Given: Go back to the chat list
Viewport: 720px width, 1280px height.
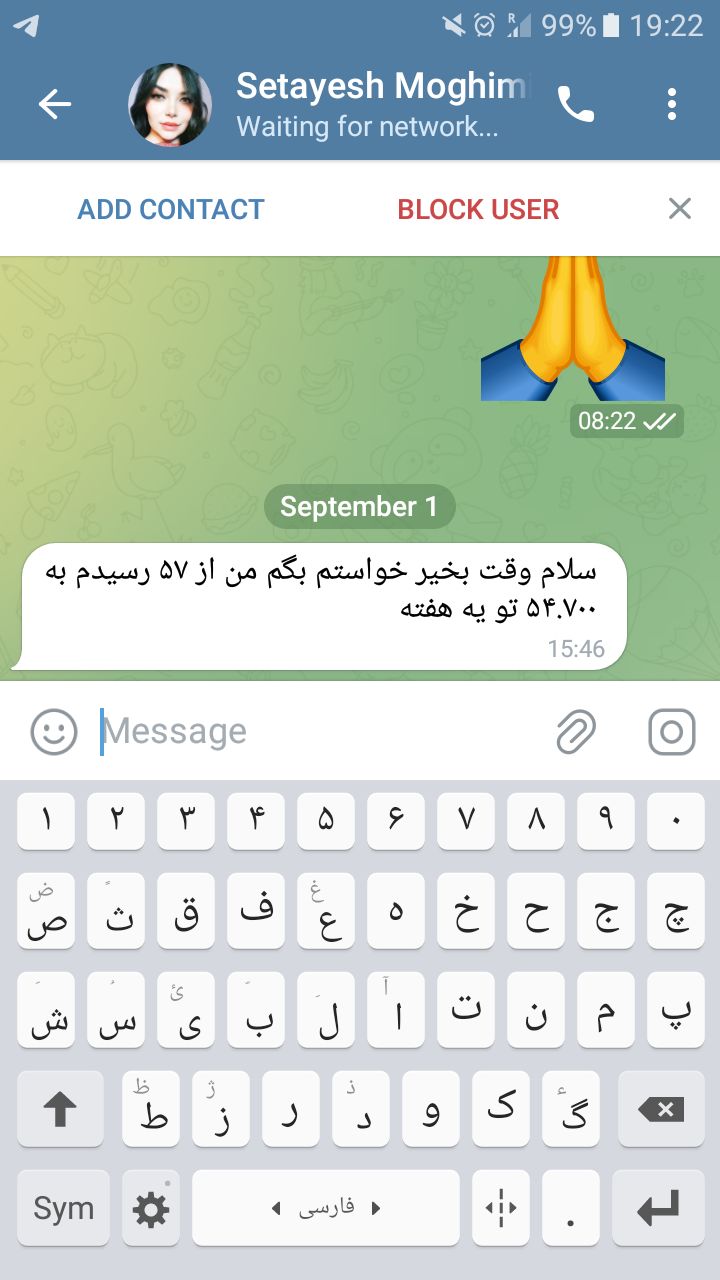Looking at the screenshot, I should coord(55,104).
